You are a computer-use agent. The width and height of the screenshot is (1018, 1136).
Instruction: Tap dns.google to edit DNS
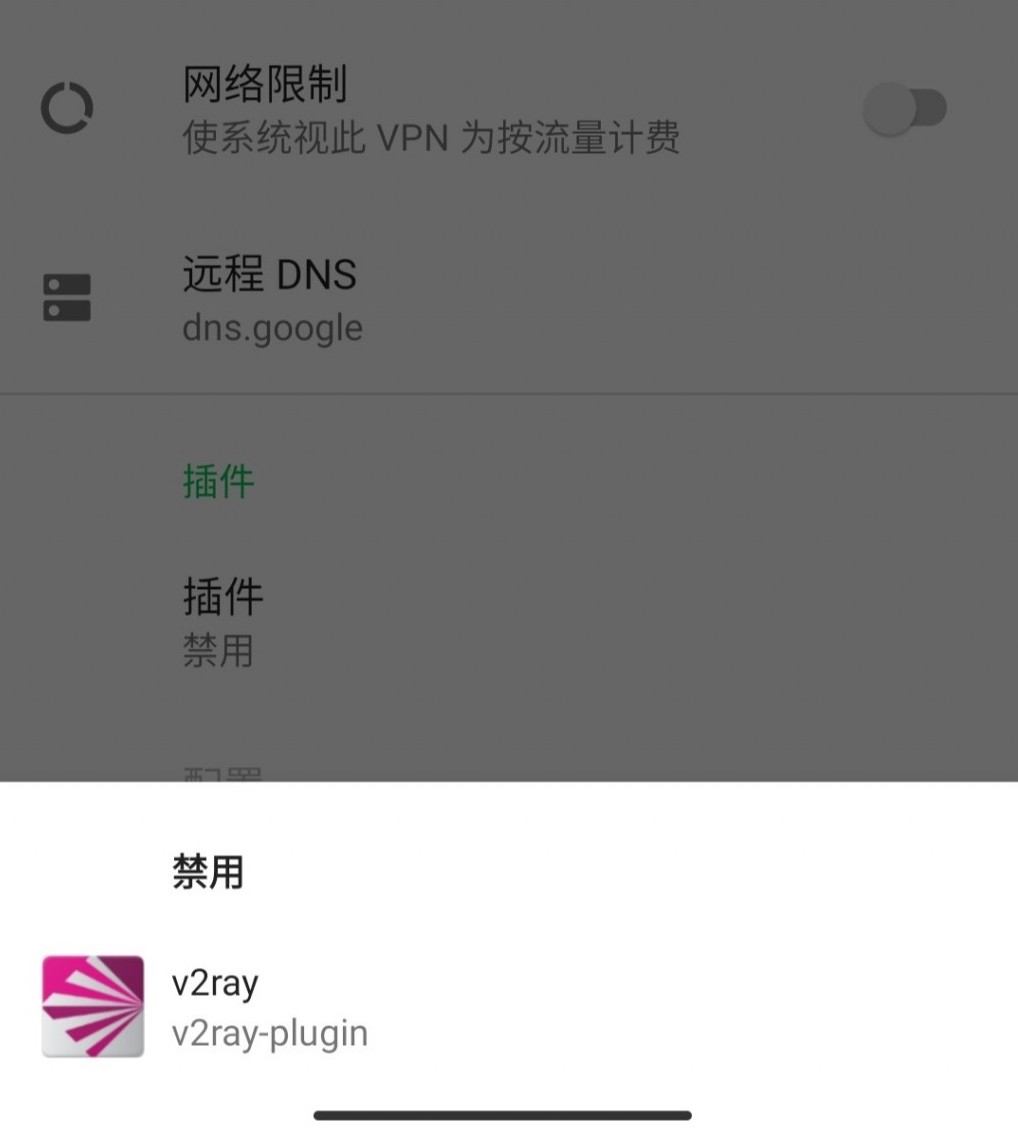(272, 327)
